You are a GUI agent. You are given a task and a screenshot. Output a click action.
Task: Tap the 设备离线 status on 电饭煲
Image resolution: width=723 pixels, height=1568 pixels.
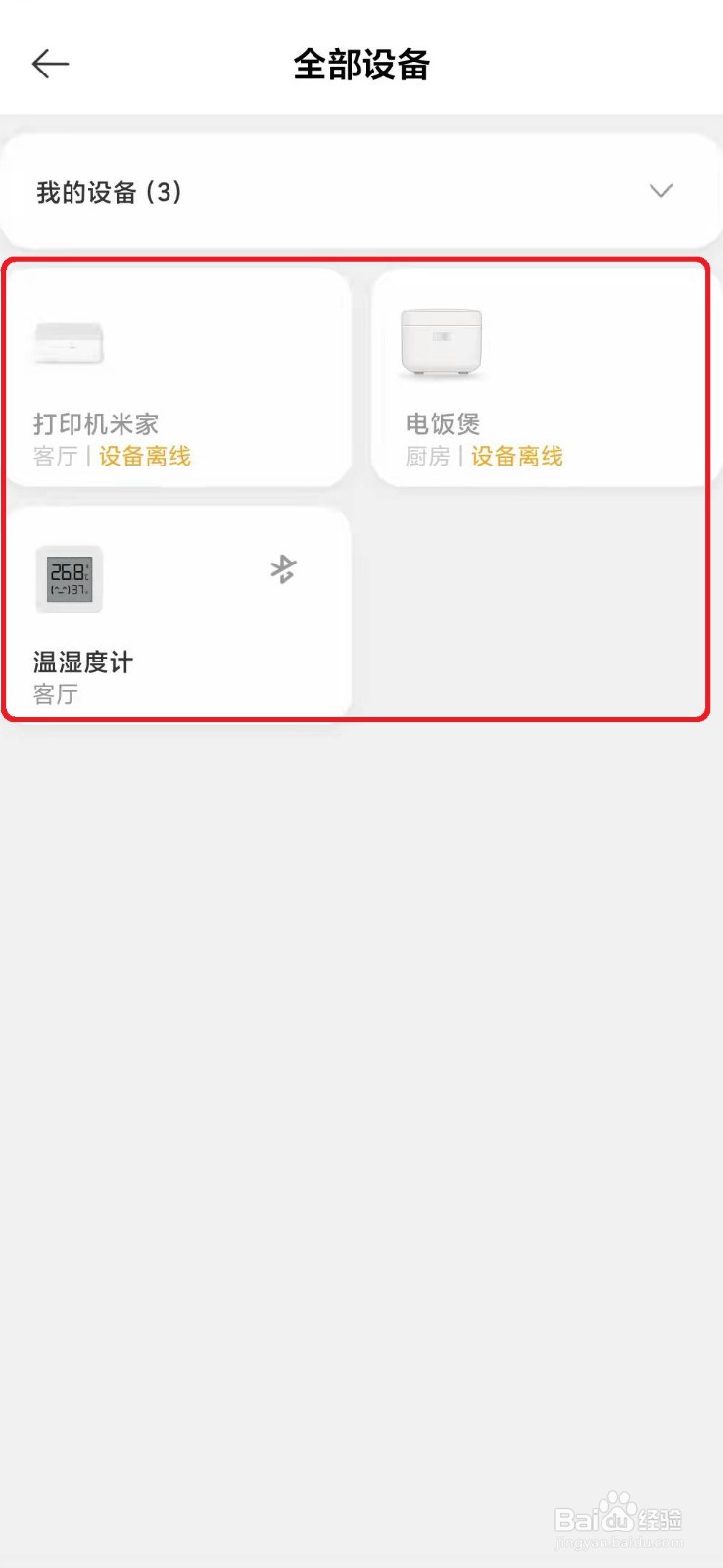click(x=516, y=456)
